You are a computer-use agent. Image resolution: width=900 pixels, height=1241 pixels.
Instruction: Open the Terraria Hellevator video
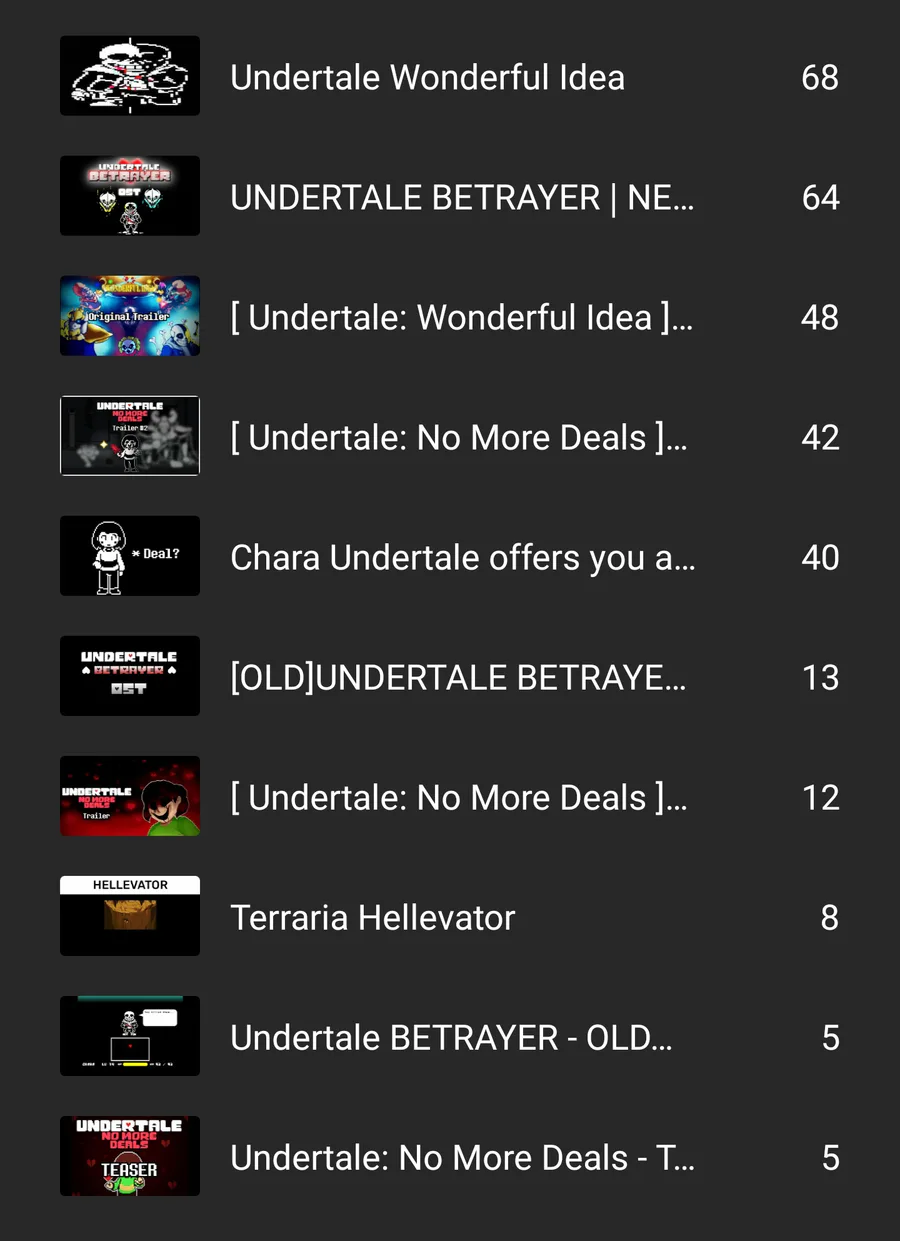tap(450, 916)
